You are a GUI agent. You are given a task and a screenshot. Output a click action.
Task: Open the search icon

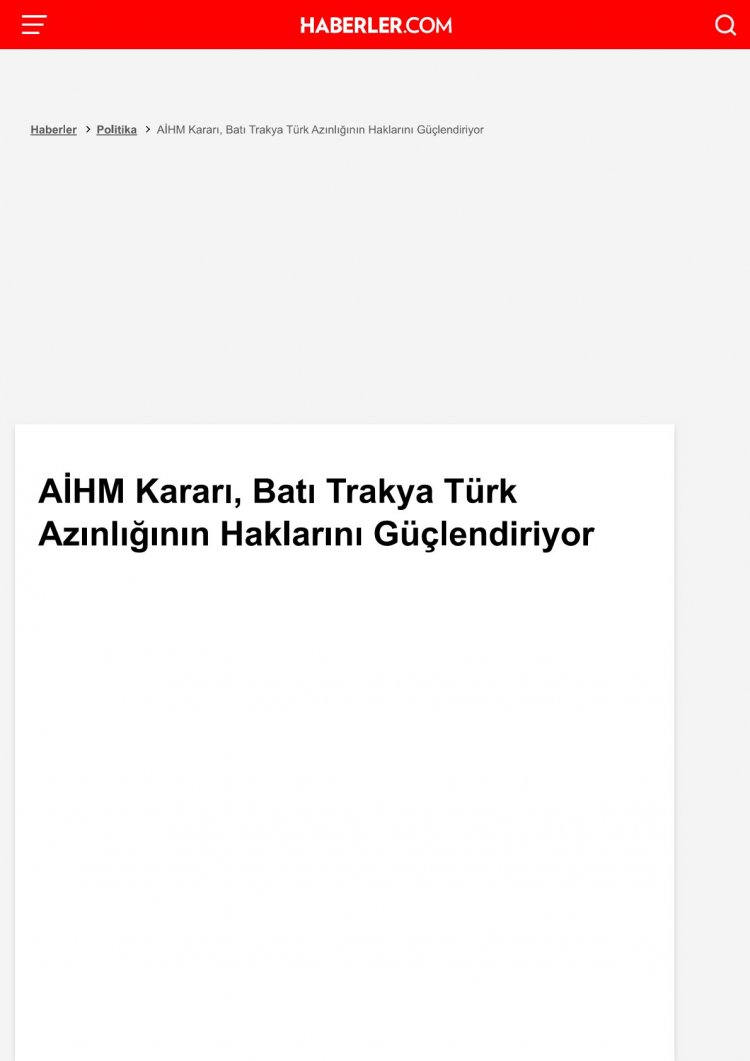pos(725,25)
